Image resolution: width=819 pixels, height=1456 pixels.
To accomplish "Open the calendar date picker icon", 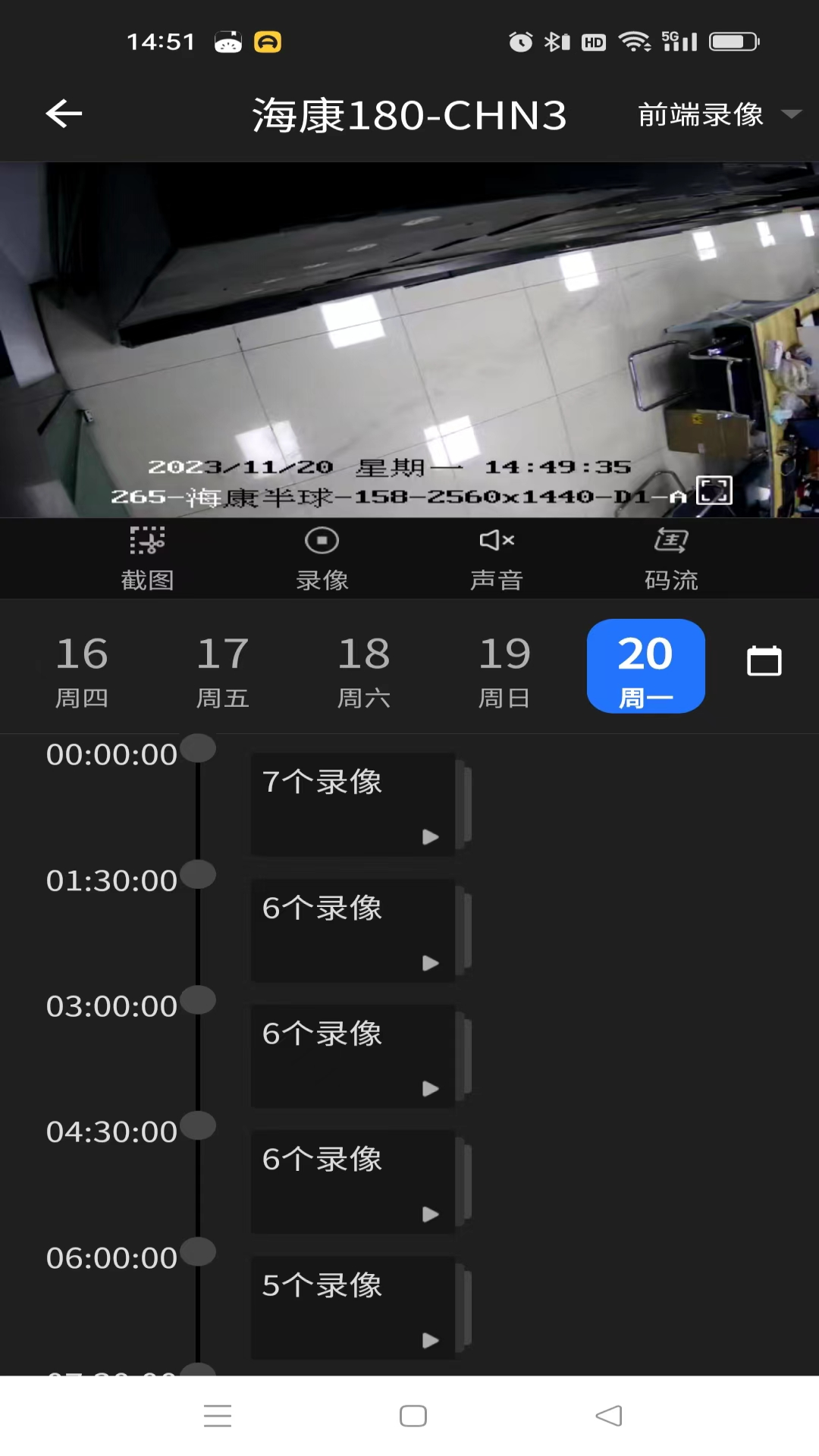I will (x=763, y=661).
